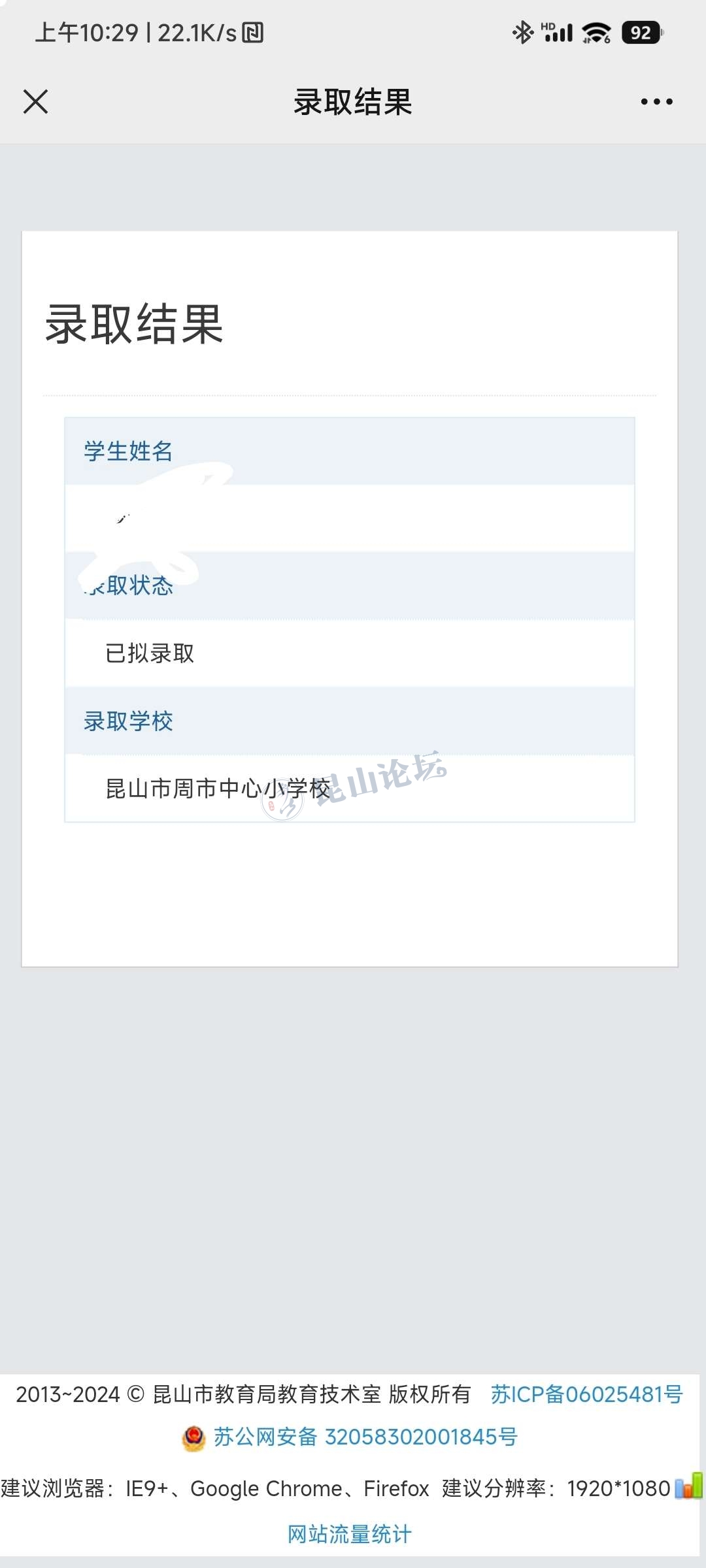Open the 网站流量统计 link
Screen dimensions: 706x1568
click(350, 1534)
